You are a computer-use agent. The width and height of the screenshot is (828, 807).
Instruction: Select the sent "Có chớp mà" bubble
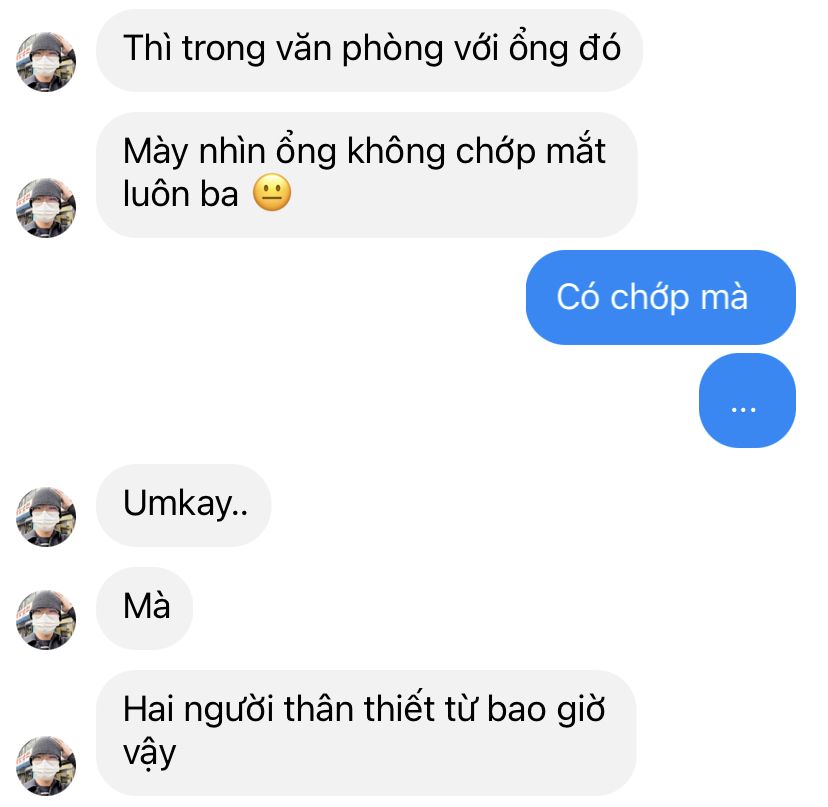pos(660,297)
